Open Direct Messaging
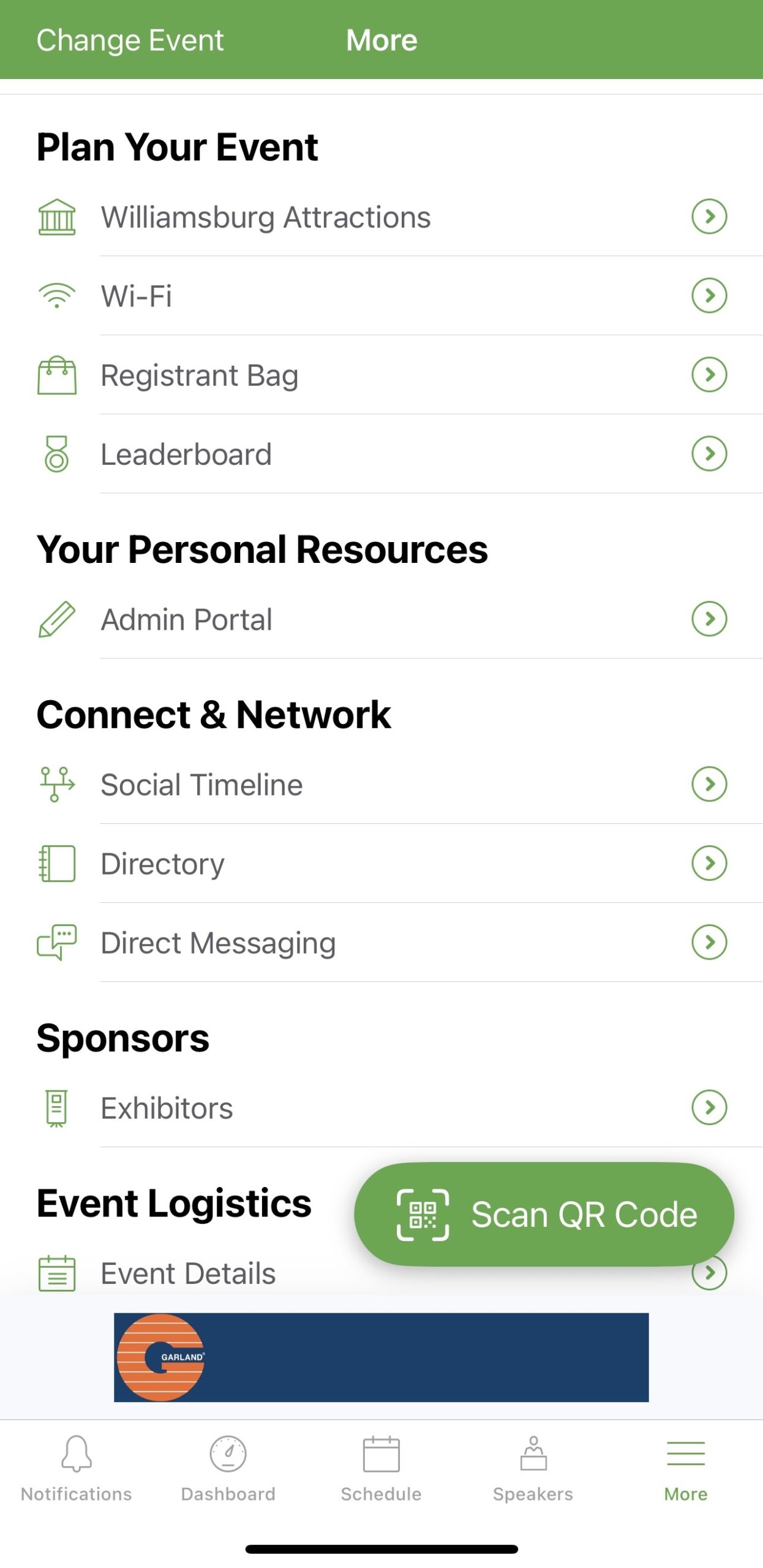This screenshot has height=1568, width=763. 218,943
